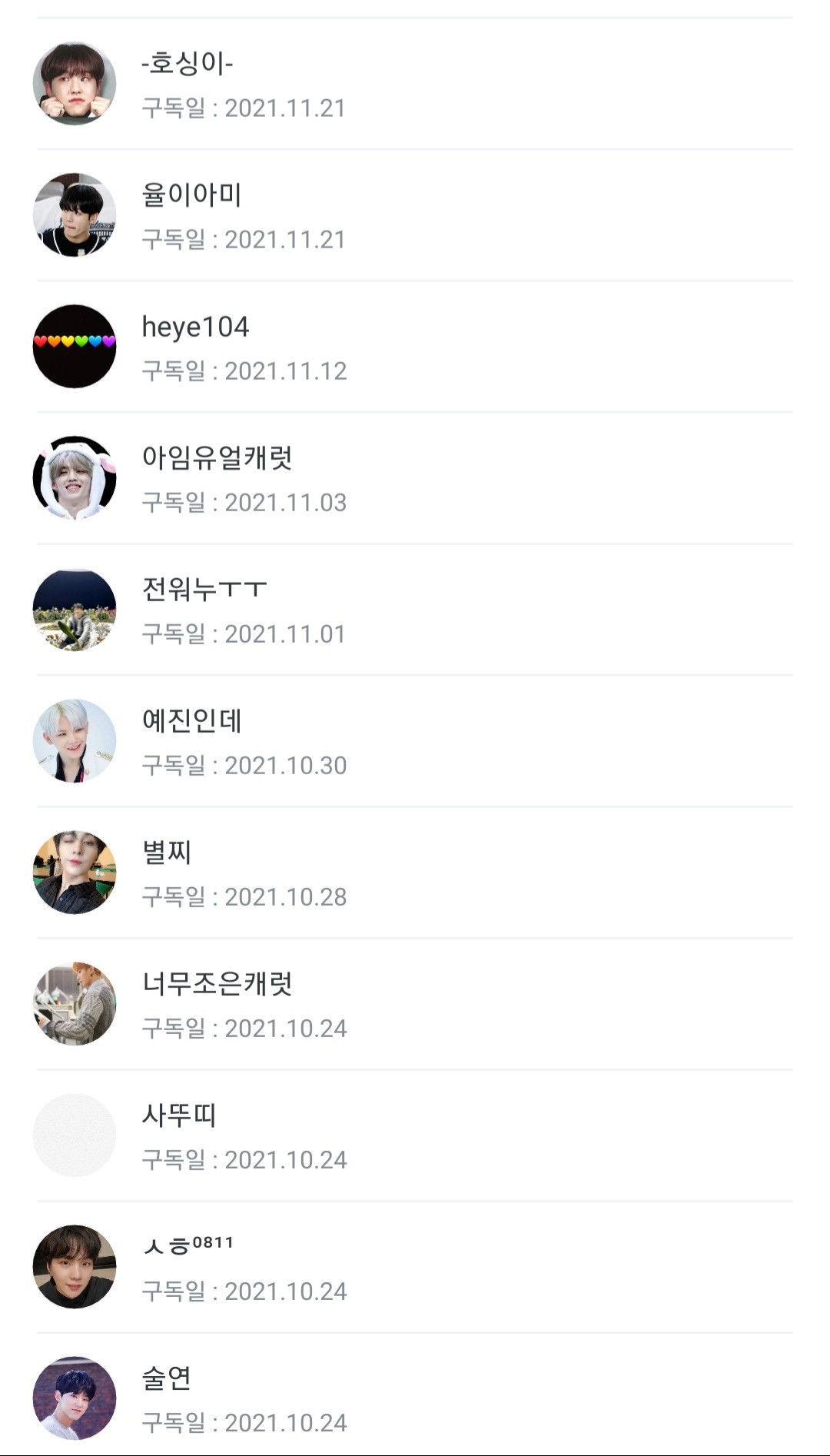
Task: Select the 율이아미 subscriber row
Action: coord(415,215)
